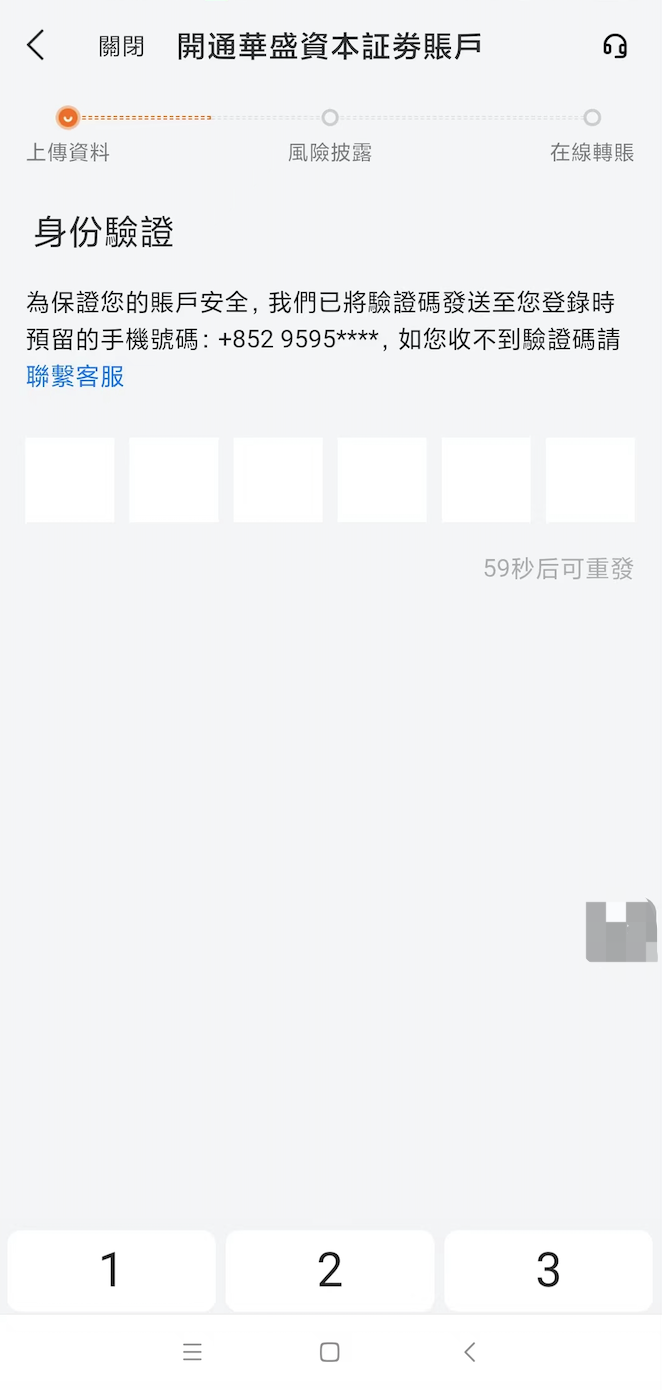Open recent apps from navigation bar
This screenshot has width=662, height=1390.
coord(193,1352)
